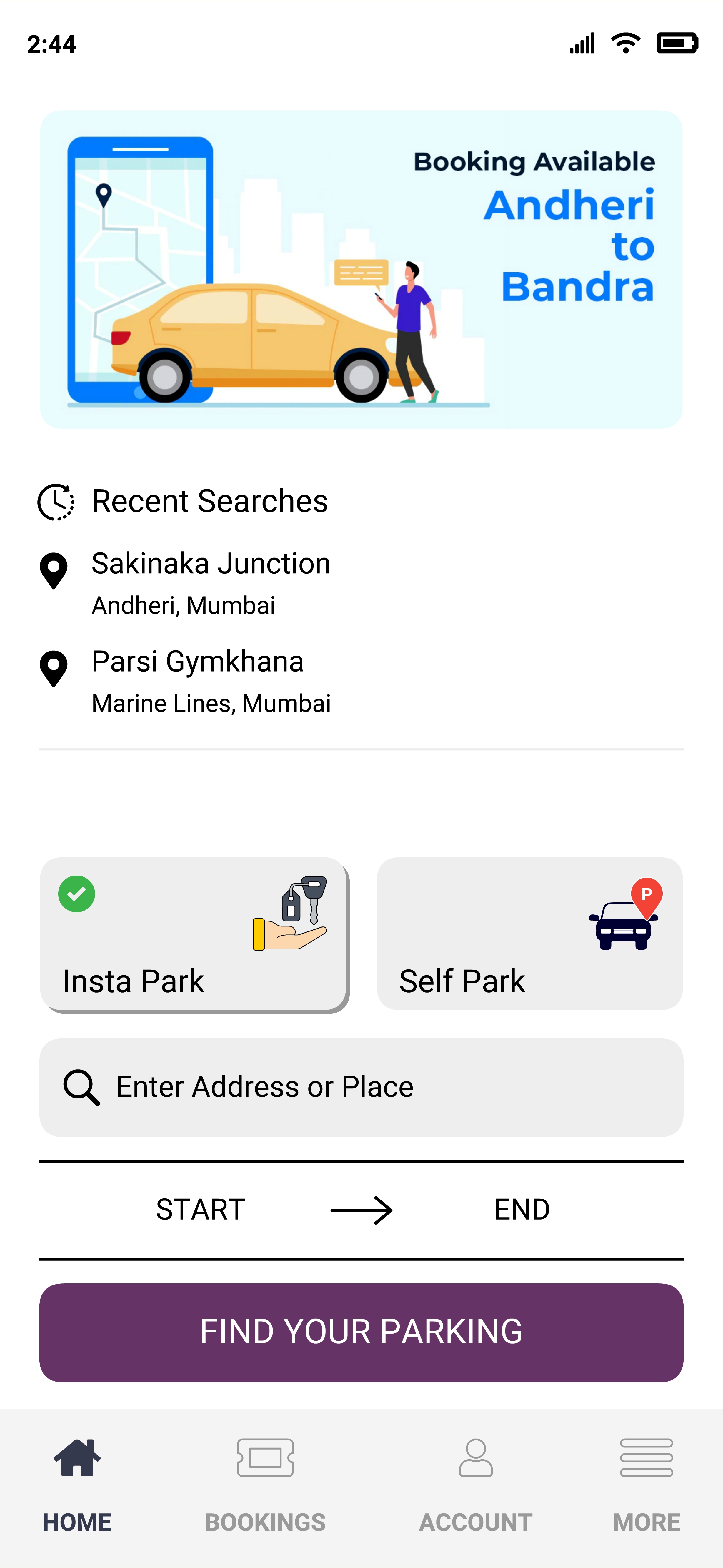Set the END time
The width and height of the screenshot is (723, 1568).
point(522,1210)
